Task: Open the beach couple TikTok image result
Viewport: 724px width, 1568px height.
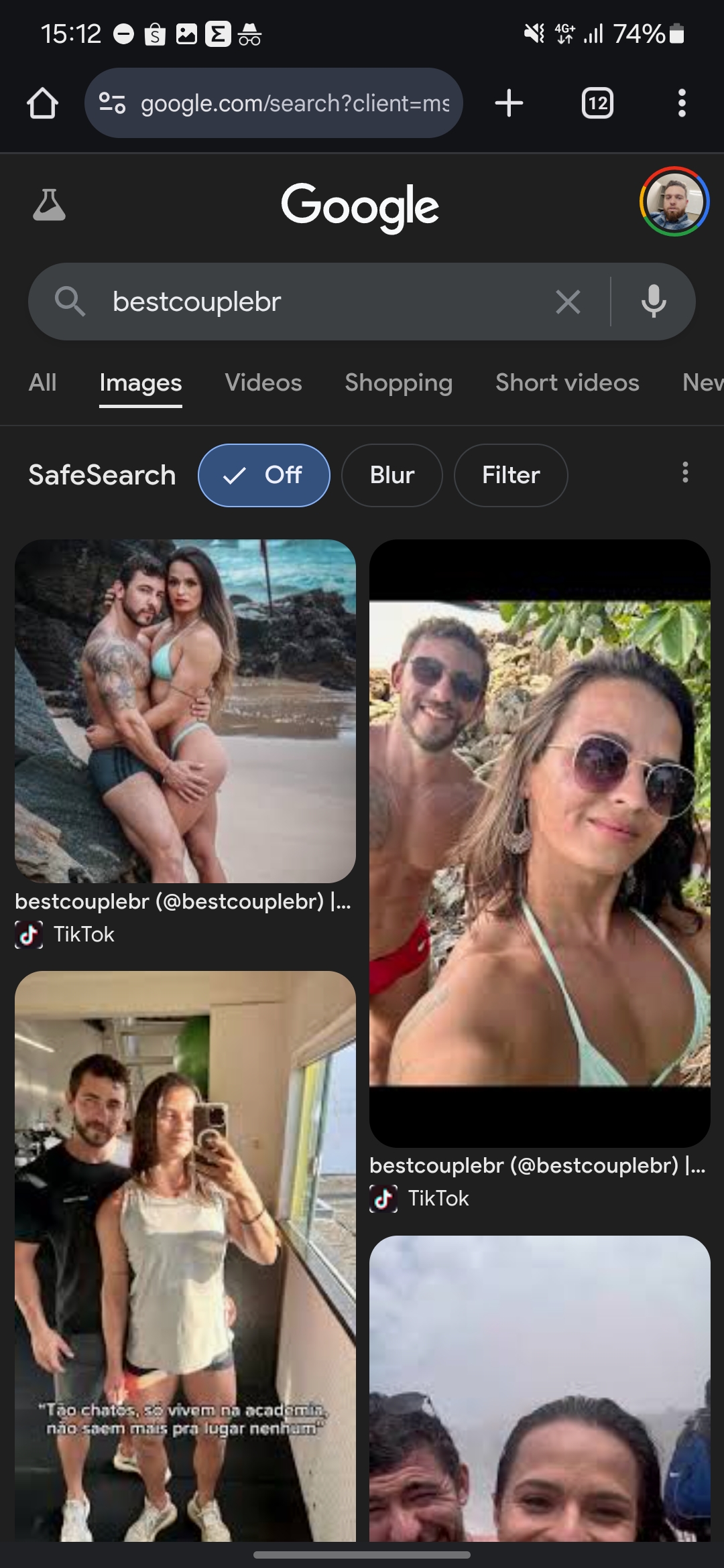Action: point(185,710)
